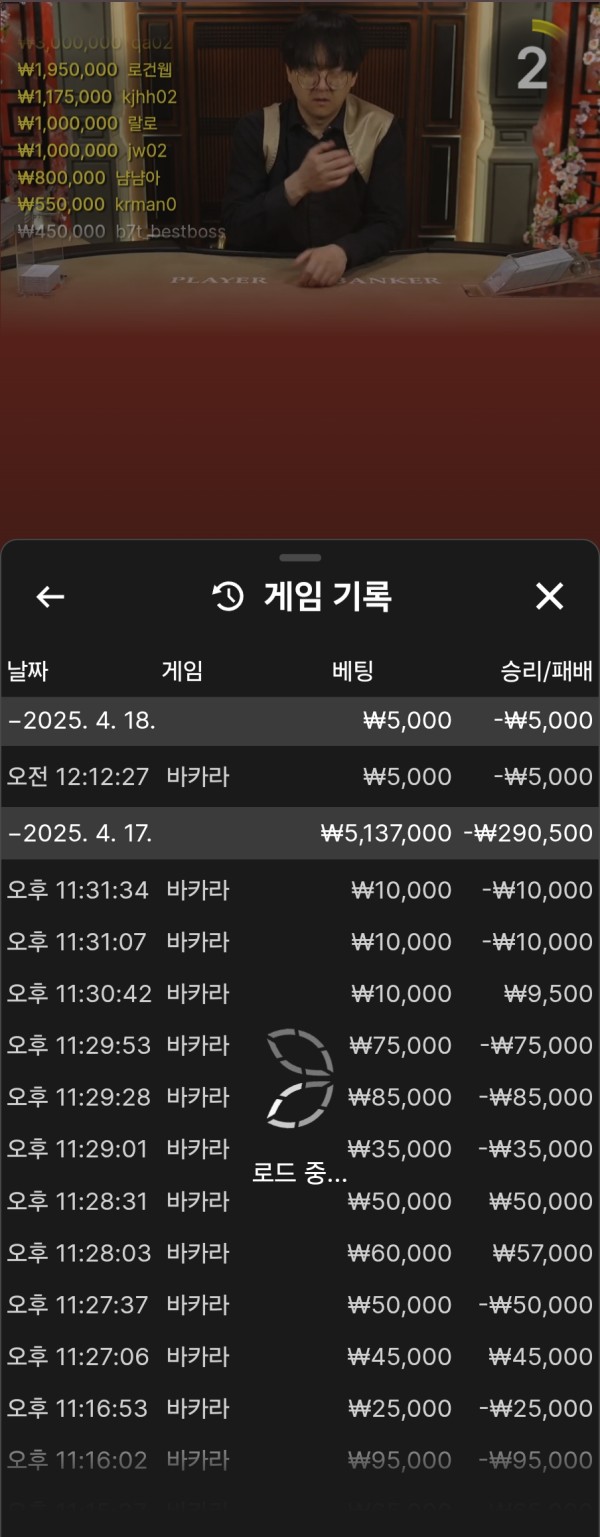Show details for the 오후 11:27:06 round
Image resolution: width=600 pixels, height=1537 pixels.
click(299, 1357)
